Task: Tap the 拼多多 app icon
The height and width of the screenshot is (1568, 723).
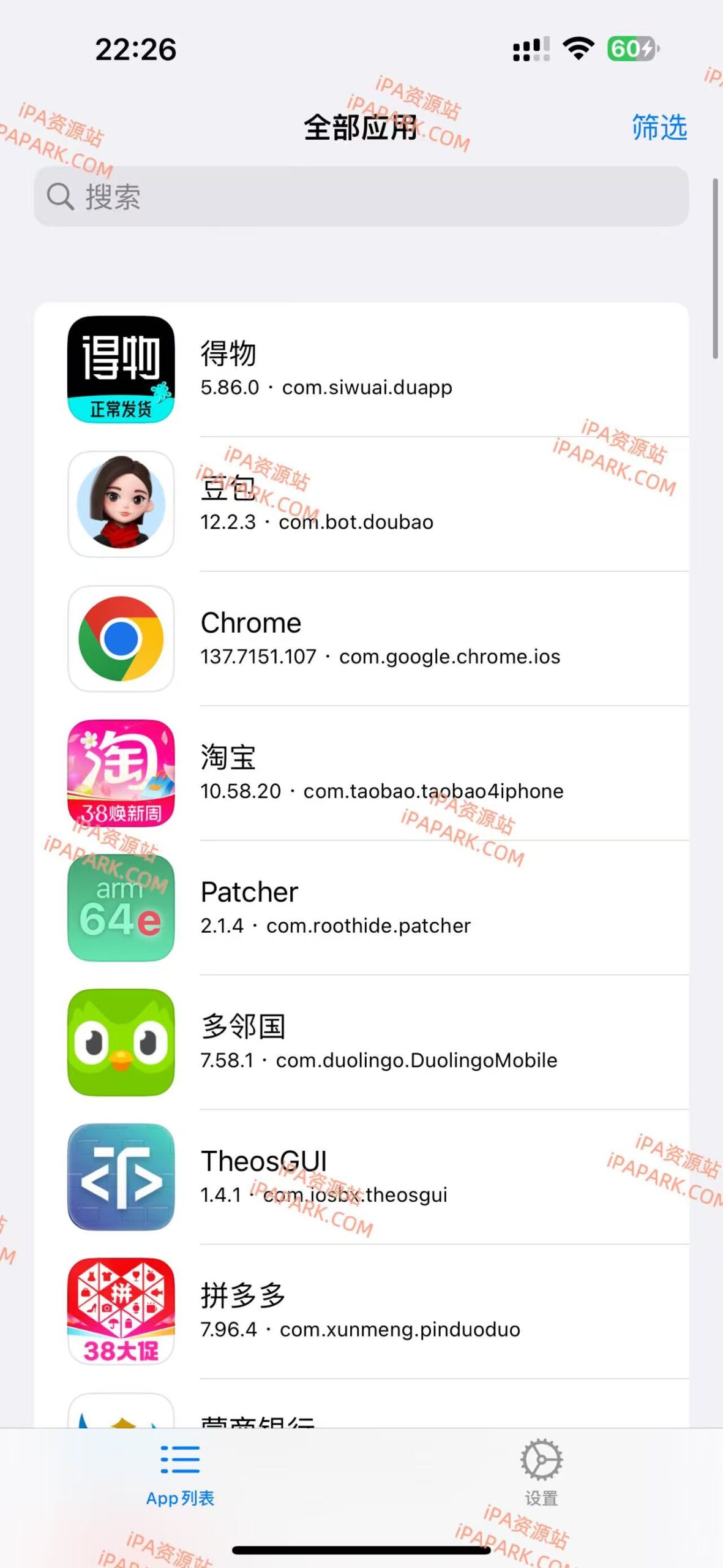Action: [121, 1312]
